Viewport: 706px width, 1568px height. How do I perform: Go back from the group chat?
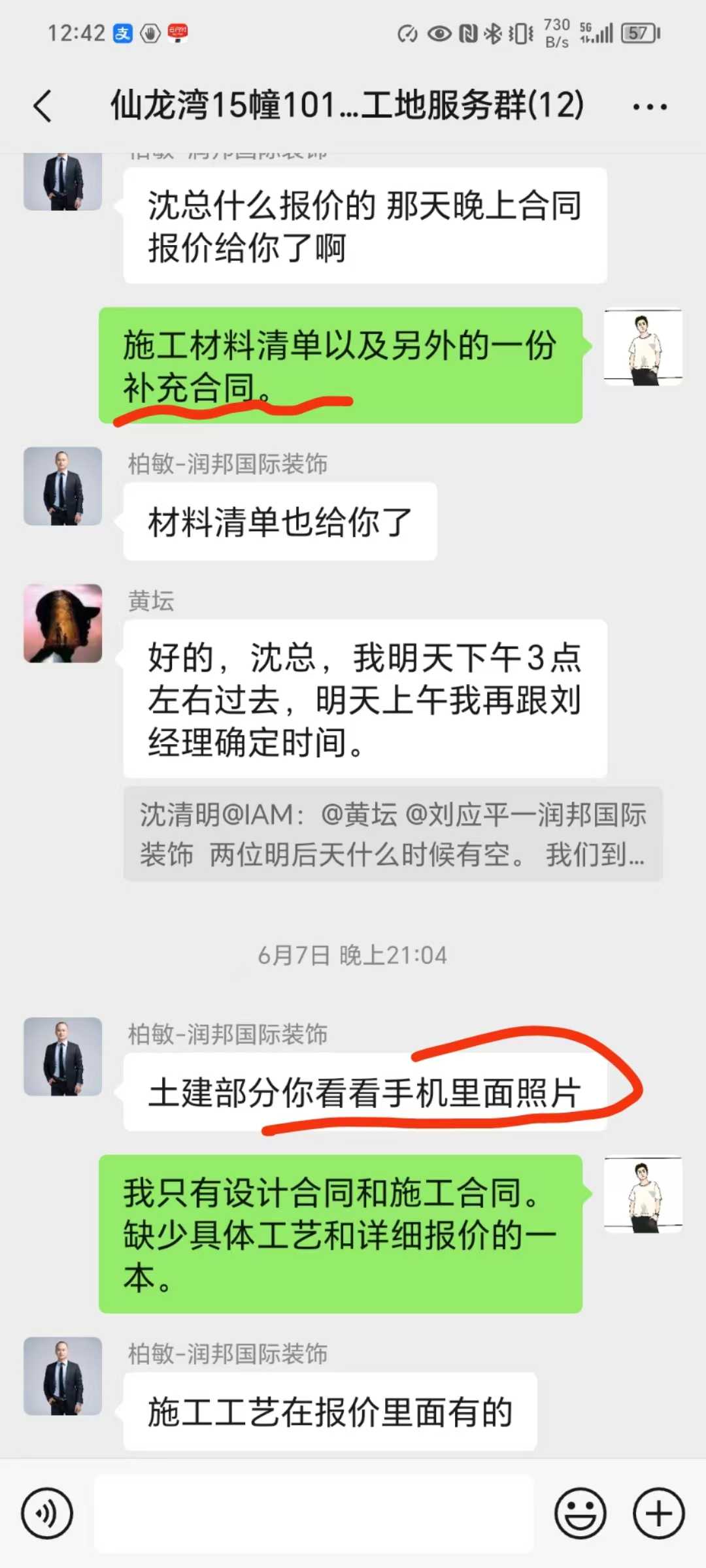tap(43, 106)
